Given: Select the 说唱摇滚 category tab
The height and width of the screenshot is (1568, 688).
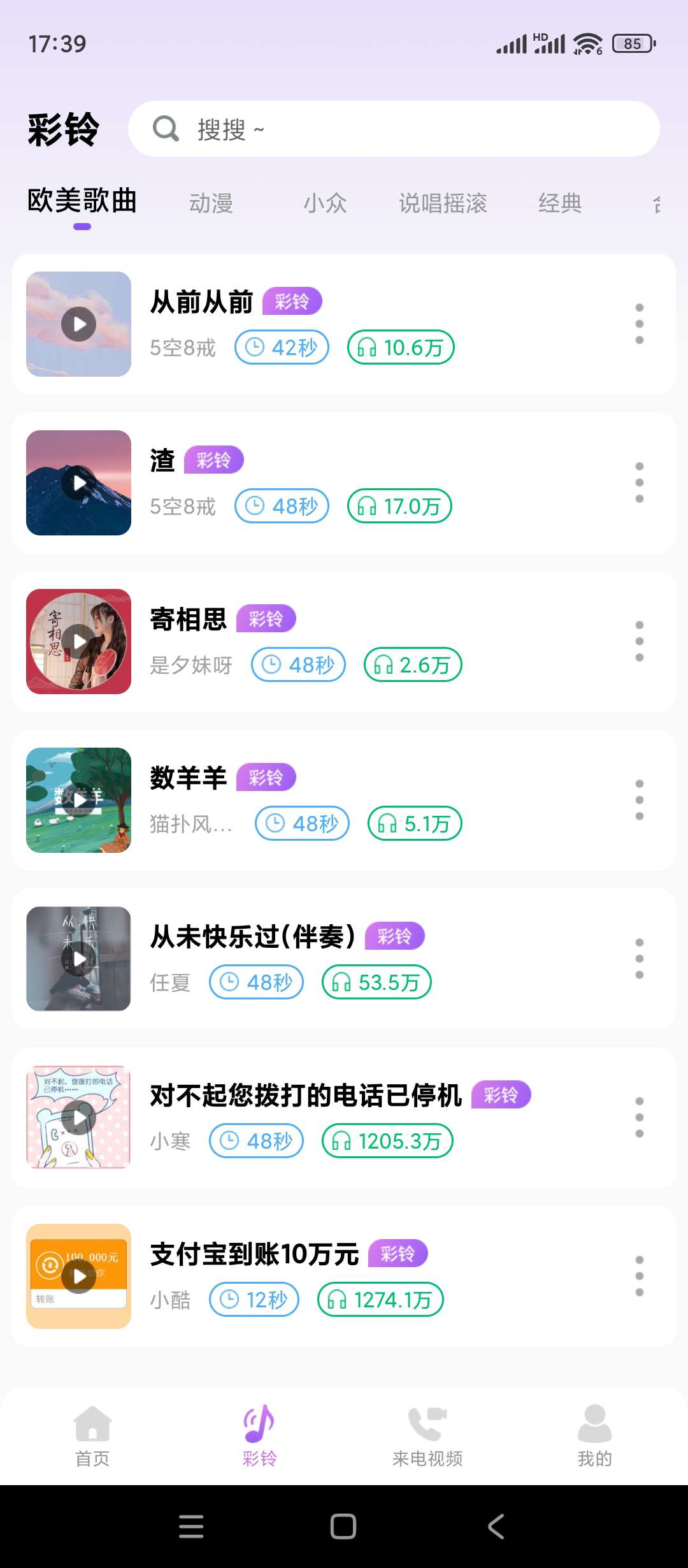Looking at the screenshot, I should pyautogui.click(x=443, y=203).
